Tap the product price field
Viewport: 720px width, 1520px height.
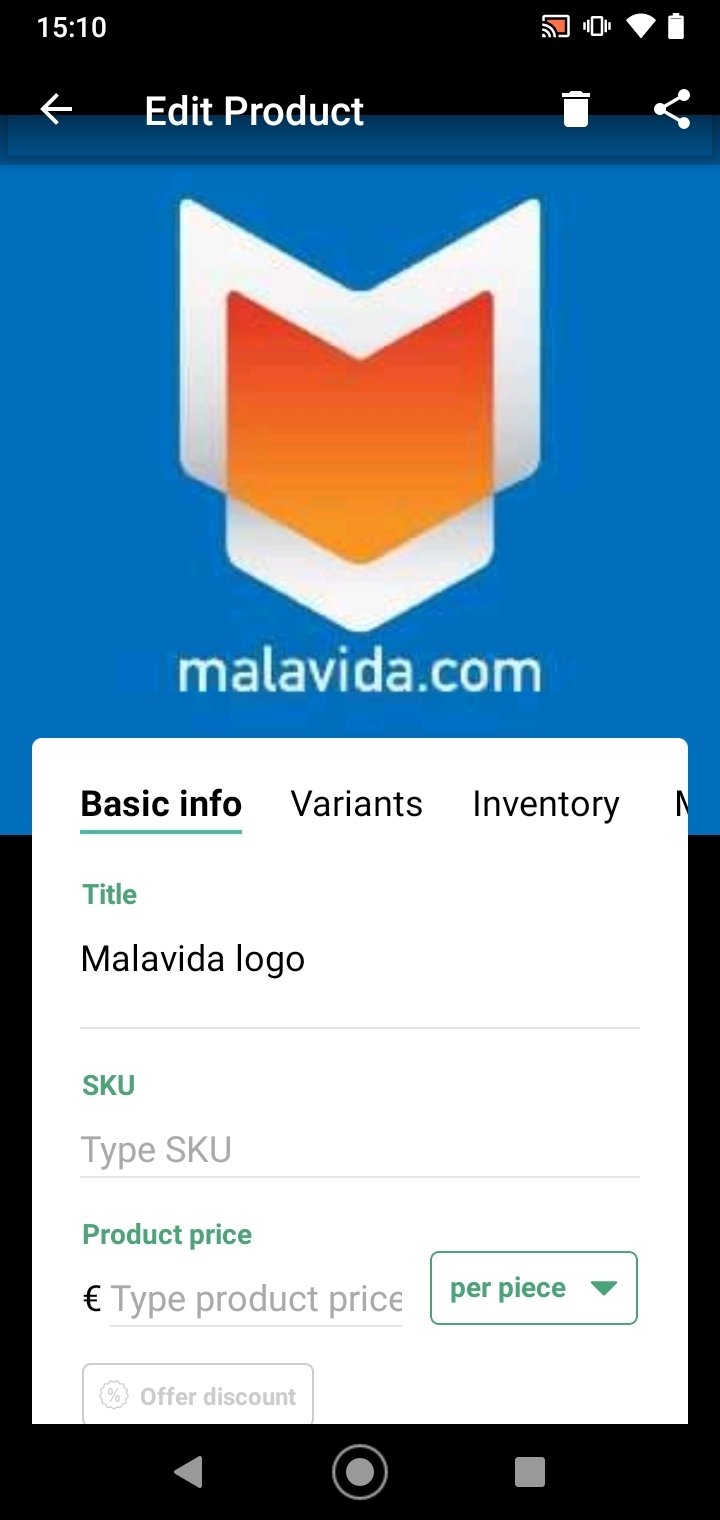pyautogui.click(x=255, y=1299)
